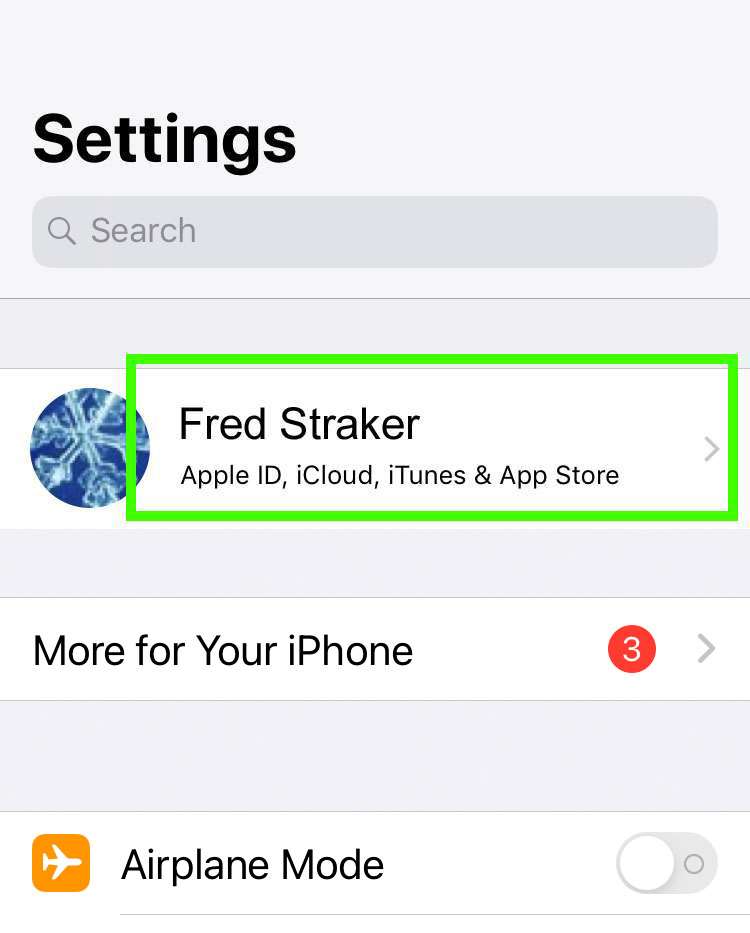Tap the red notification badge showing 3
The width and height of the screenshot is (750, 933).
tap(632, 649)
